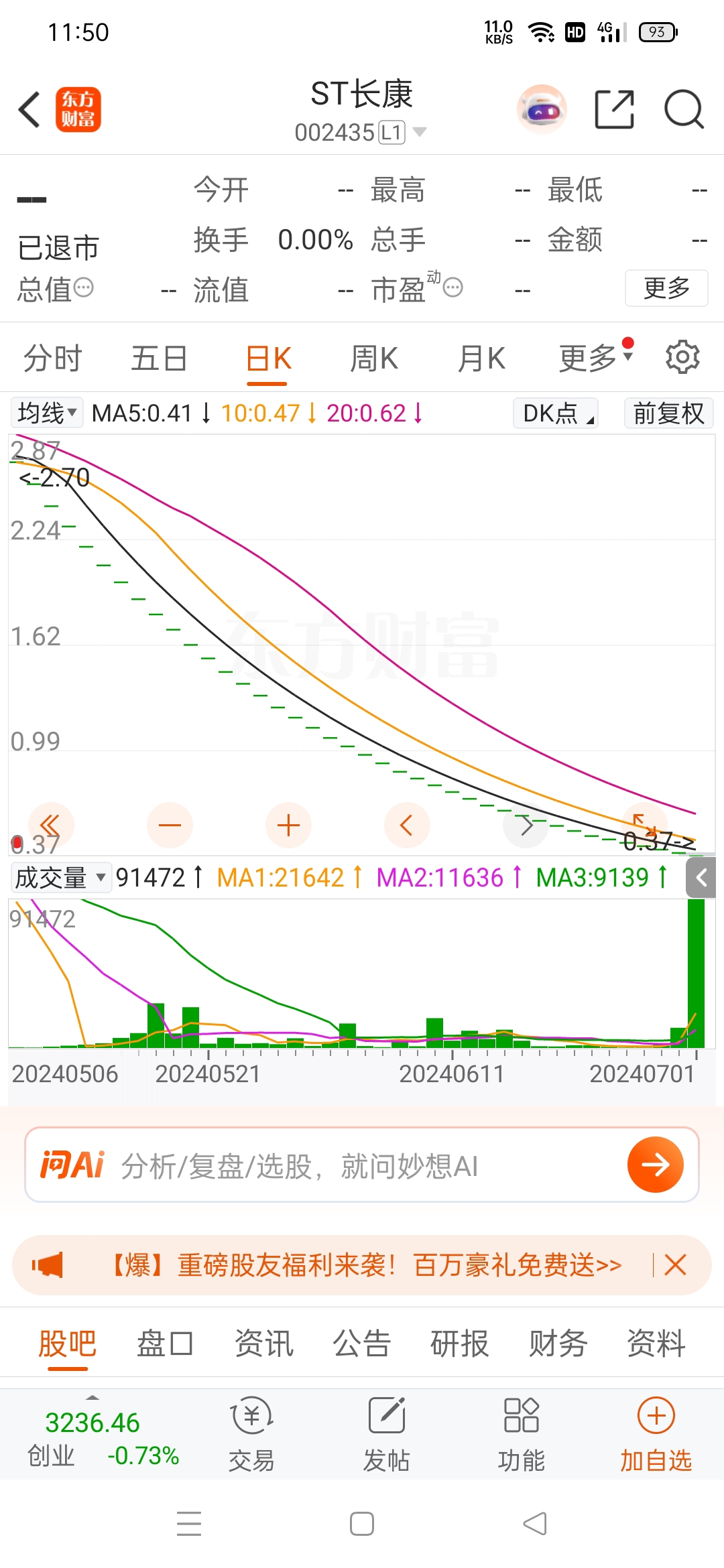Screen dimensions: 724x1568
Task: Open the system recent apps menu
Action: (x=189, y=1523)
